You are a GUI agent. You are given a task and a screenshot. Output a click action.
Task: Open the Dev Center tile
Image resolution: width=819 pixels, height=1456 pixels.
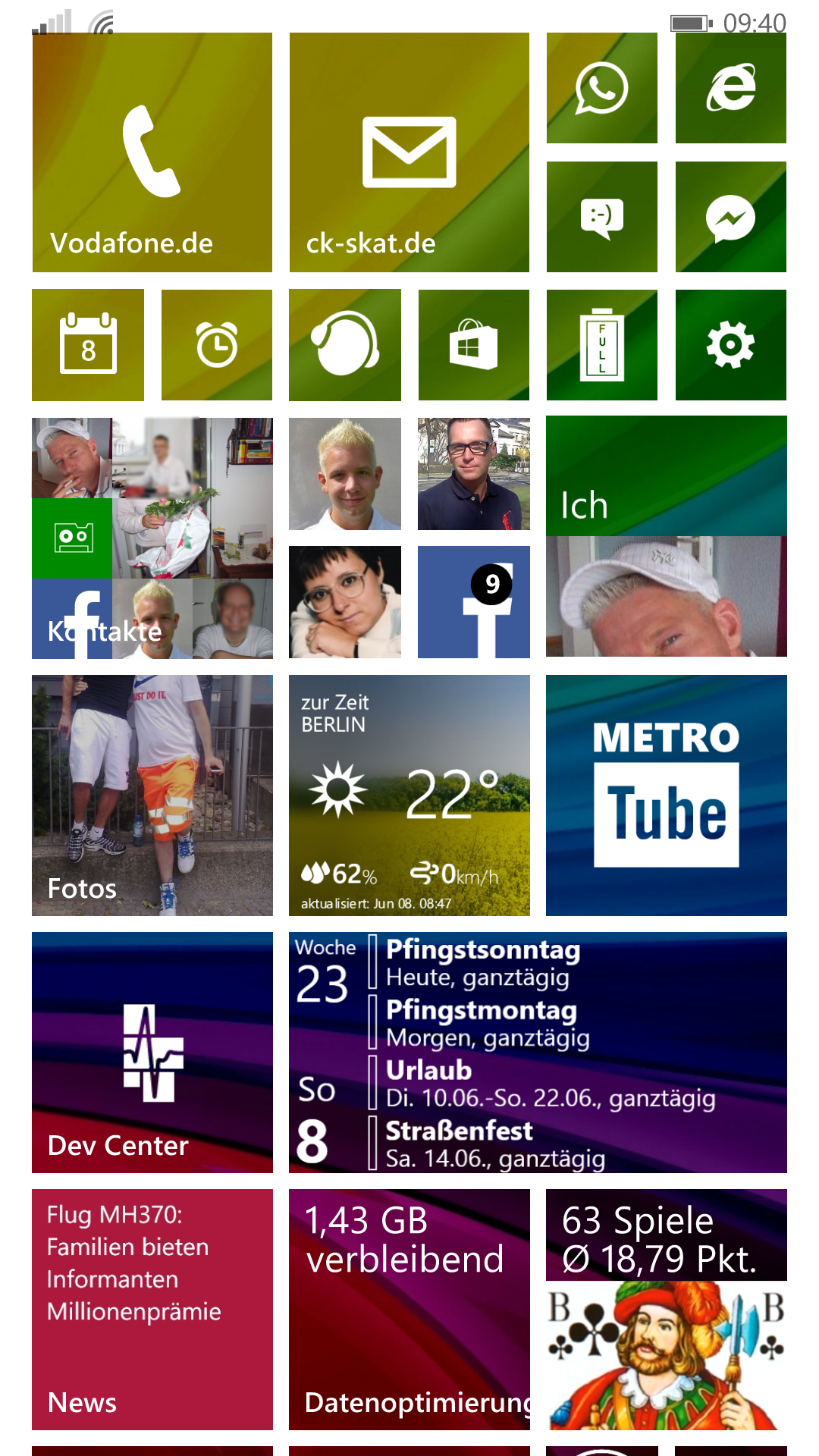[x=152, y=1052]
